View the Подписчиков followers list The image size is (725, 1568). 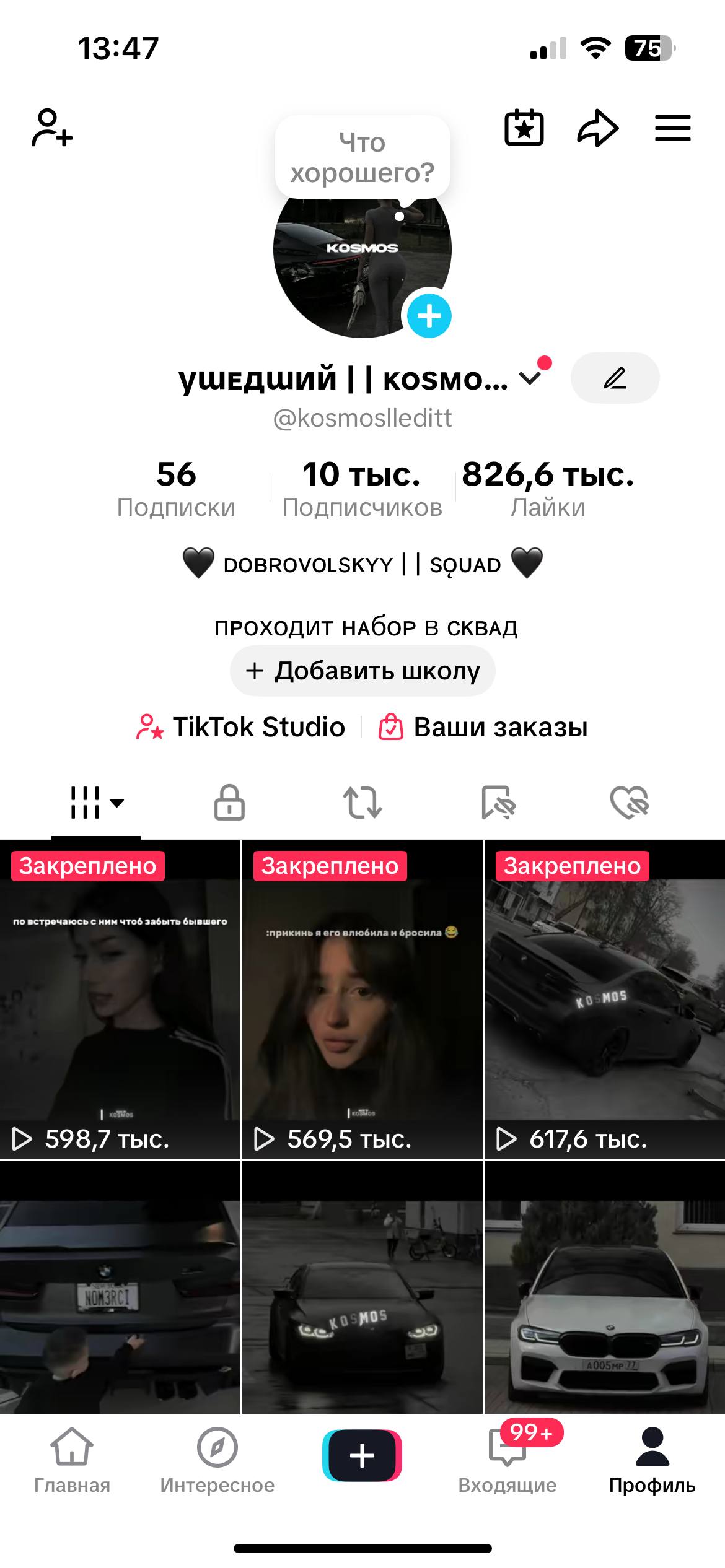pyautogui.click(x=362, y=488)
